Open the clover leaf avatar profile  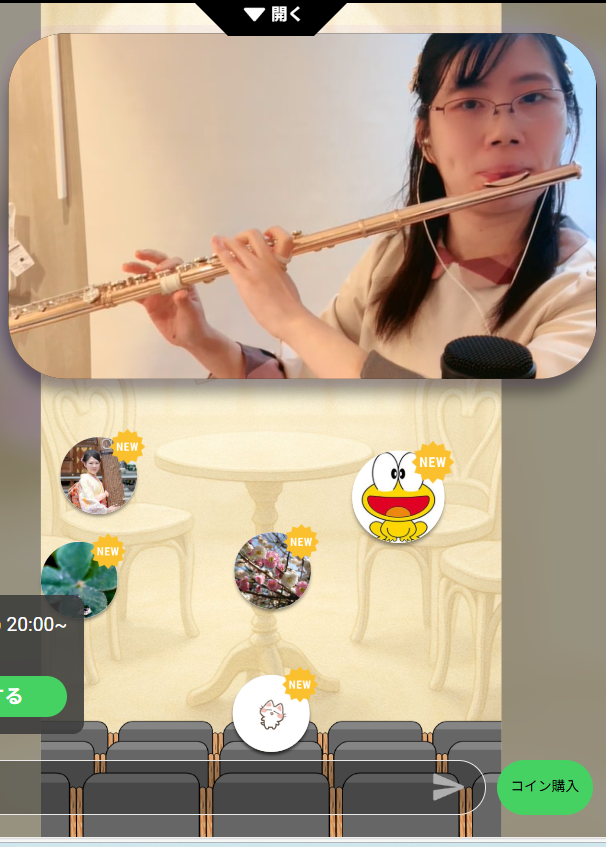click(79, 579)
